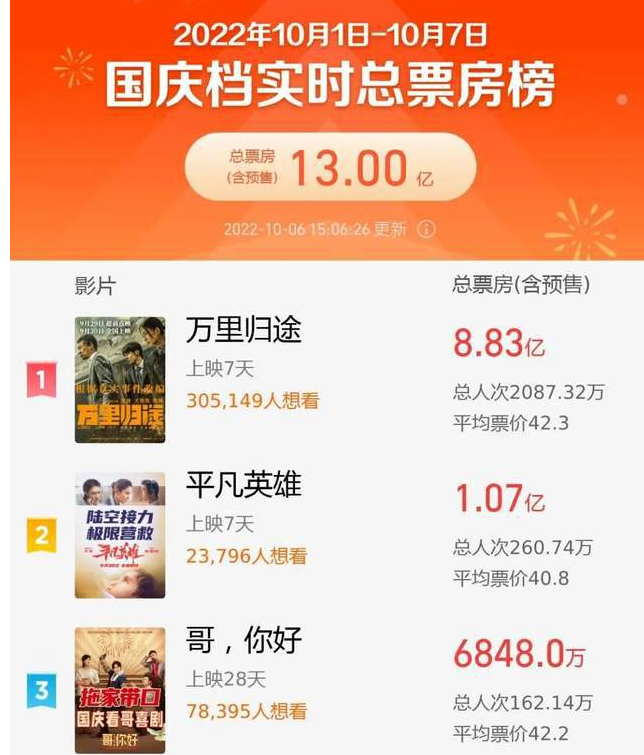Open the info icon beside update time

coord(425,229)
